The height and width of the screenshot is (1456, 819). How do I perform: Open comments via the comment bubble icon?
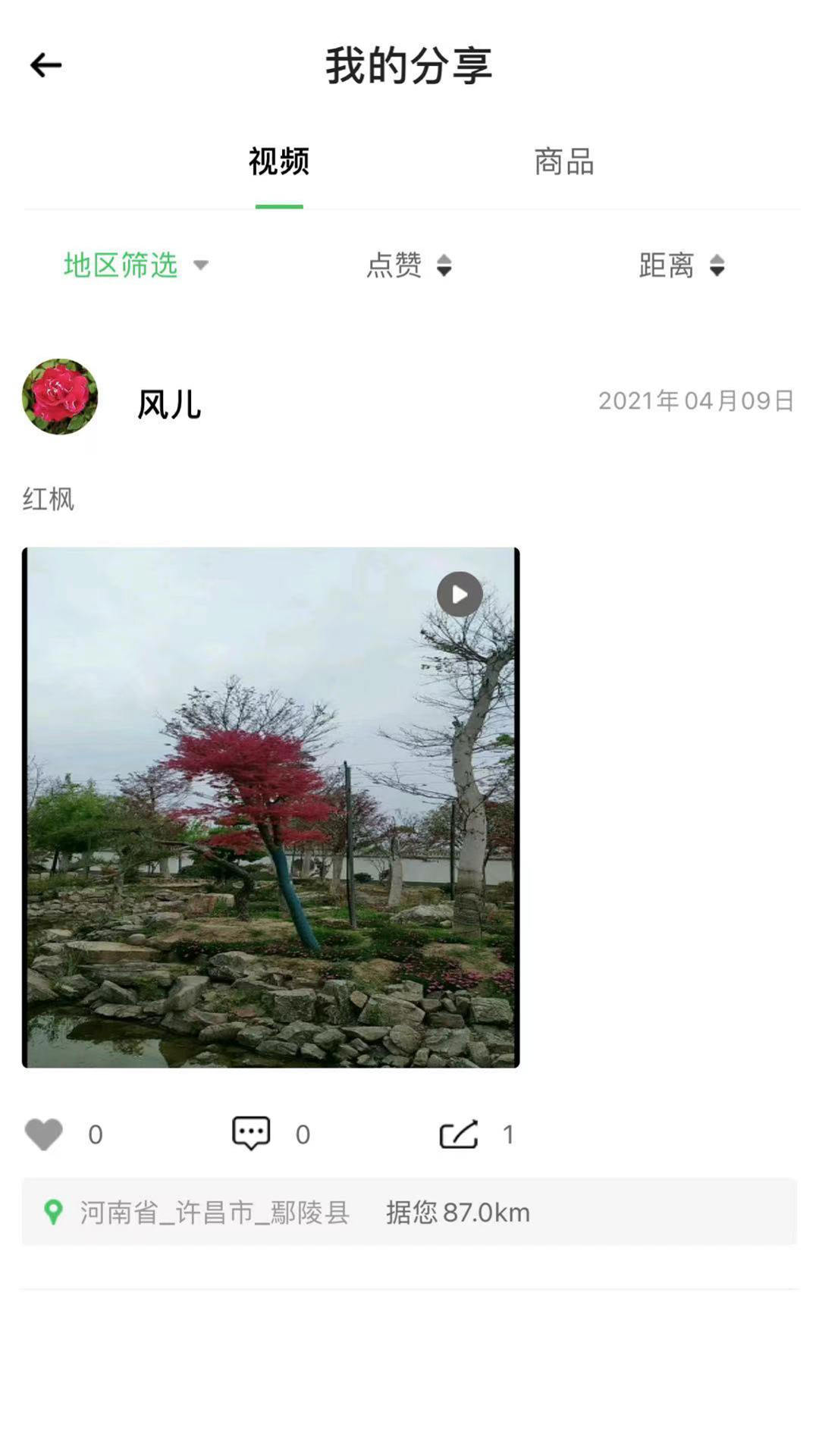point(250,1133)
